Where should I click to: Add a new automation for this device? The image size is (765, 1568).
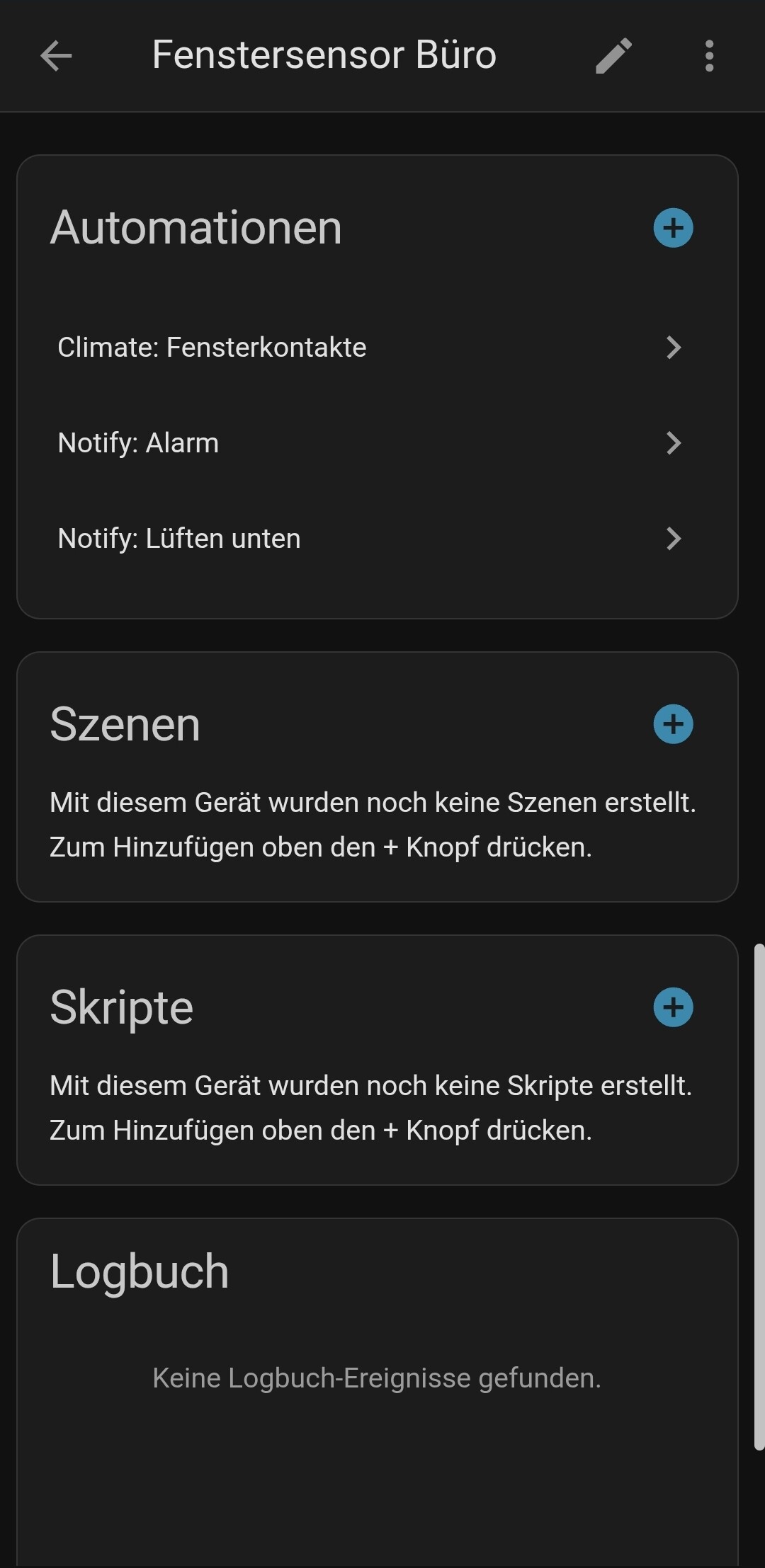pyautogui.click(x=673, y=228)
